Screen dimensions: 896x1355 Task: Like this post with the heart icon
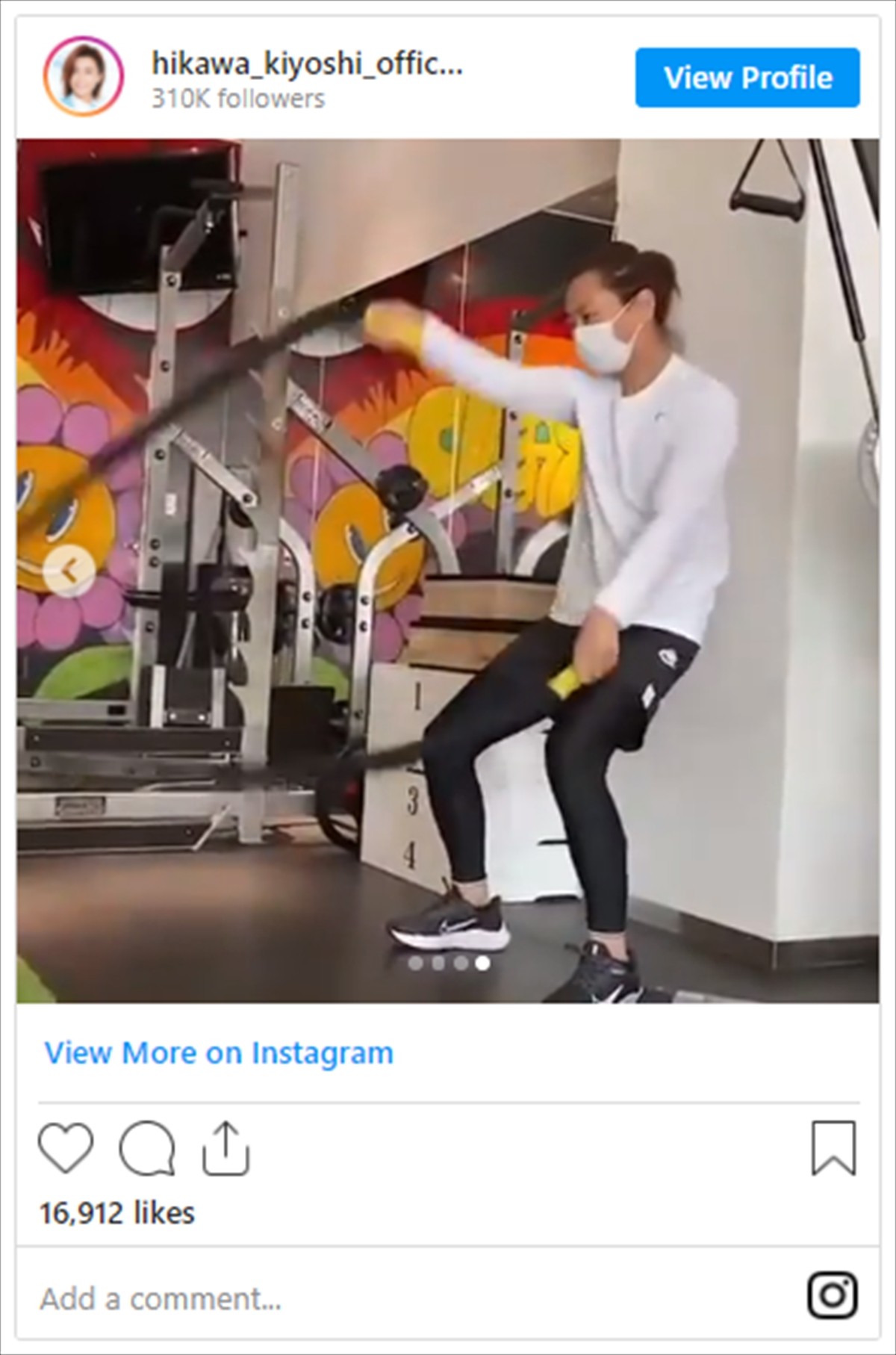click(66, 1147)
